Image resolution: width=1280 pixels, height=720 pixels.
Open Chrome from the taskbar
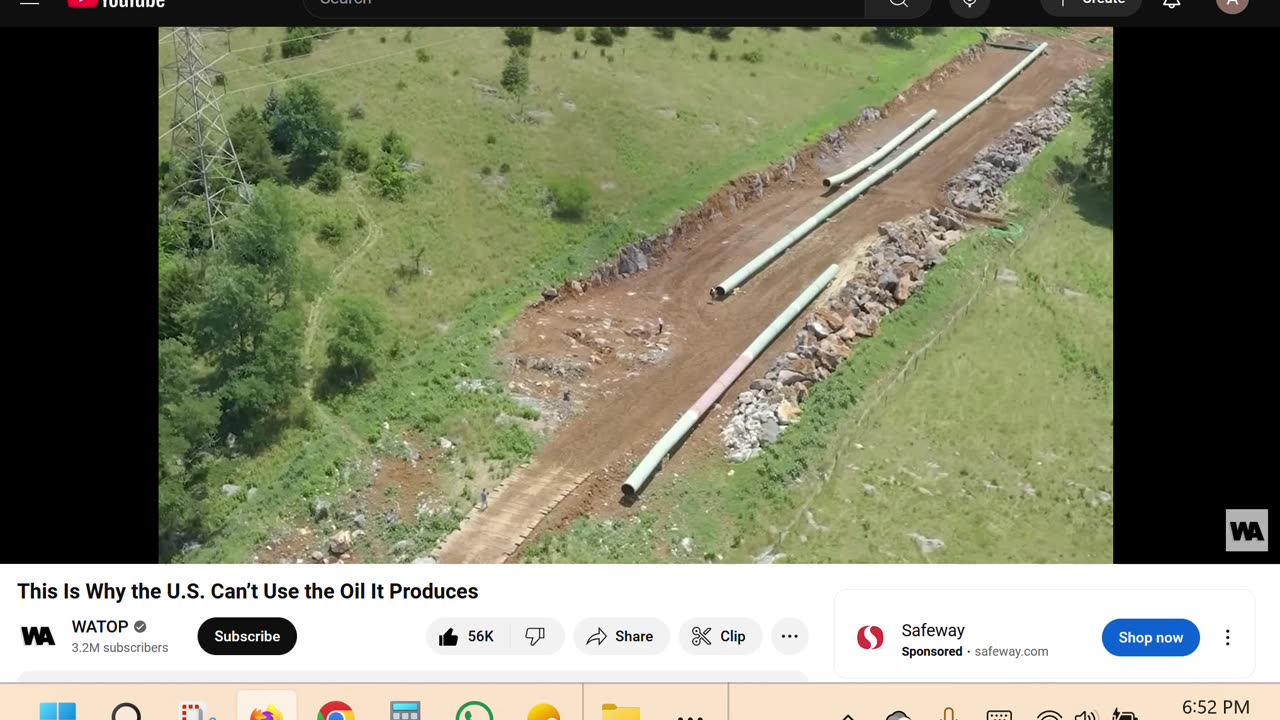[336, 711]
